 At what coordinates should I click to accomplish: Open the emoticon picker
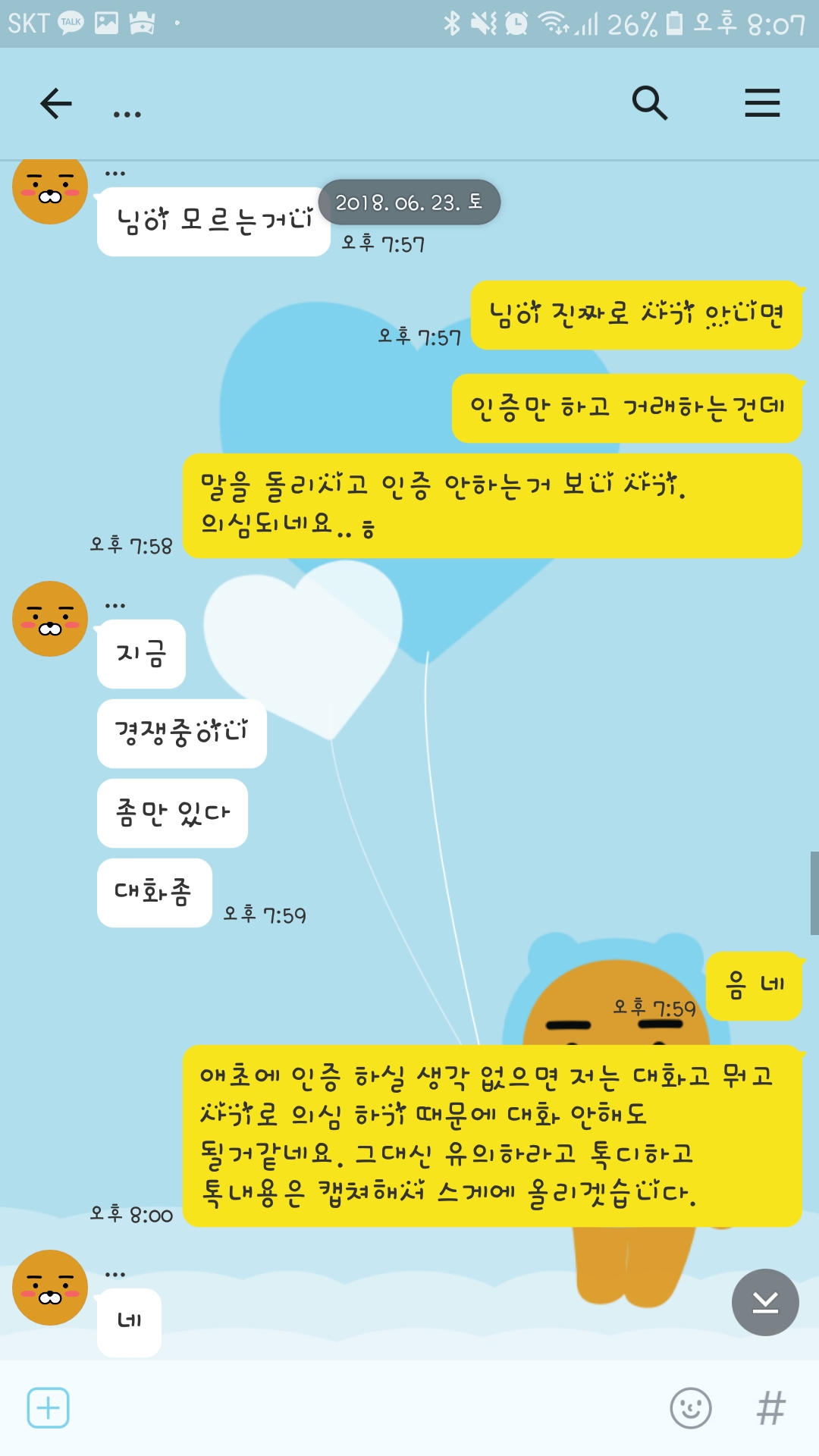[690, 1408]
